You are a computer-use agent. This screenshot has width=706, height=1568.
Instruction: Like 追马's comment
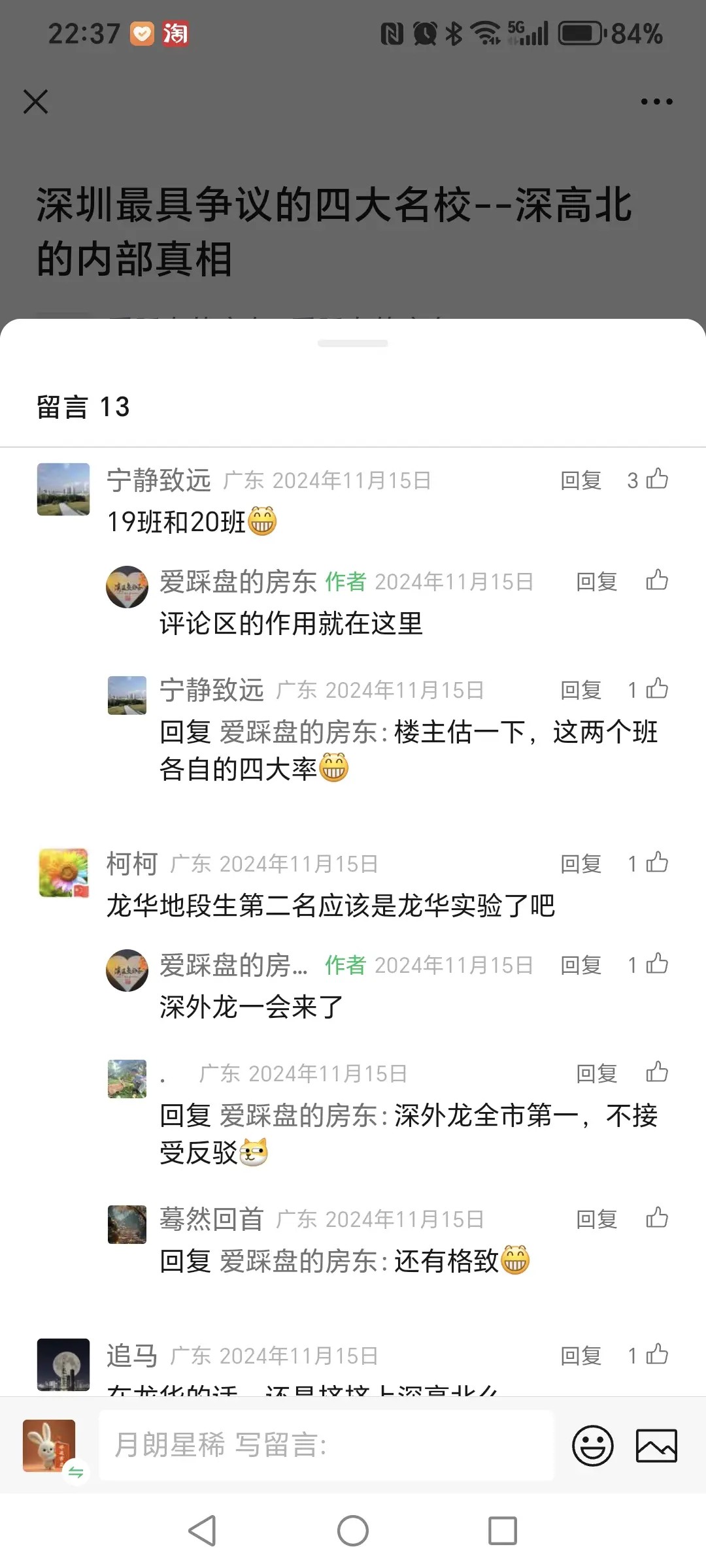pos(656,1355)
